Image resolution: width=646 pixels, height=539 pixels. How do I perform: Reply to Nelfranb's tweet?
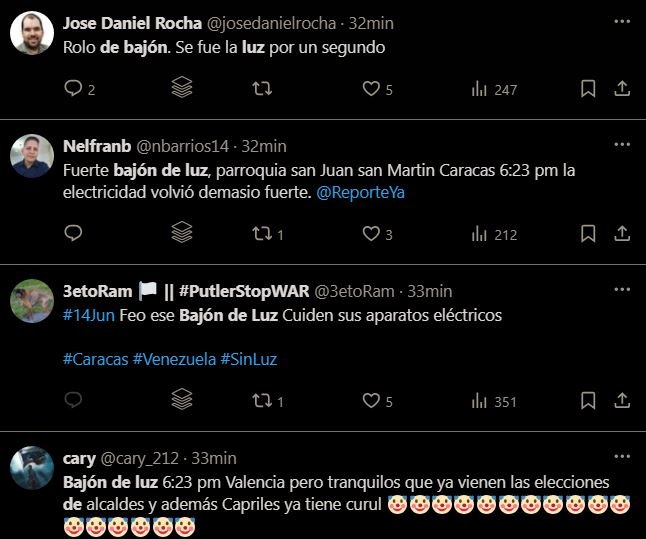tap(73, 234)
